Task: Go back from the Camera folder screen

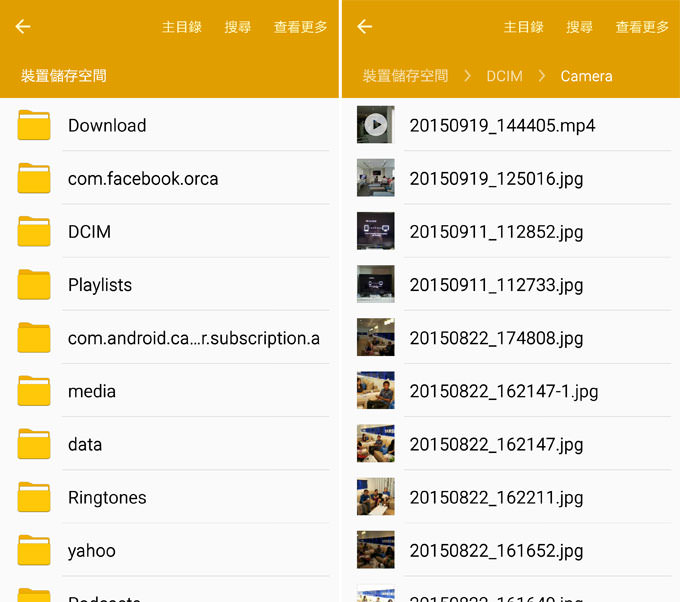Action: (x=364, y=27)
